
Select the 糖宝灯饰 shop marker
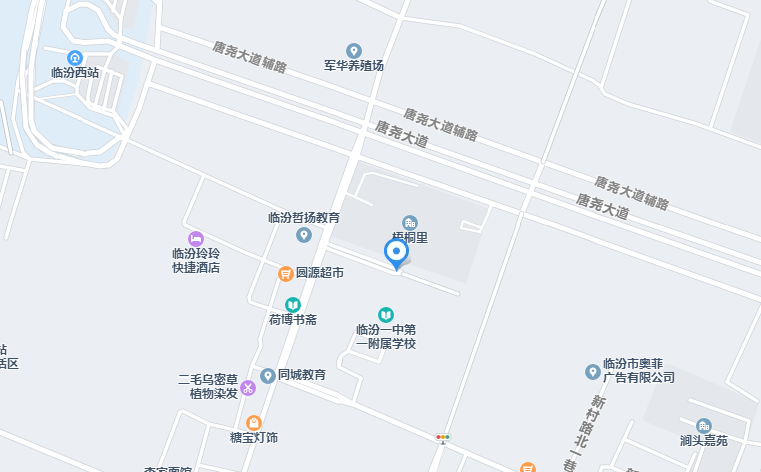[x=253, y=423]
